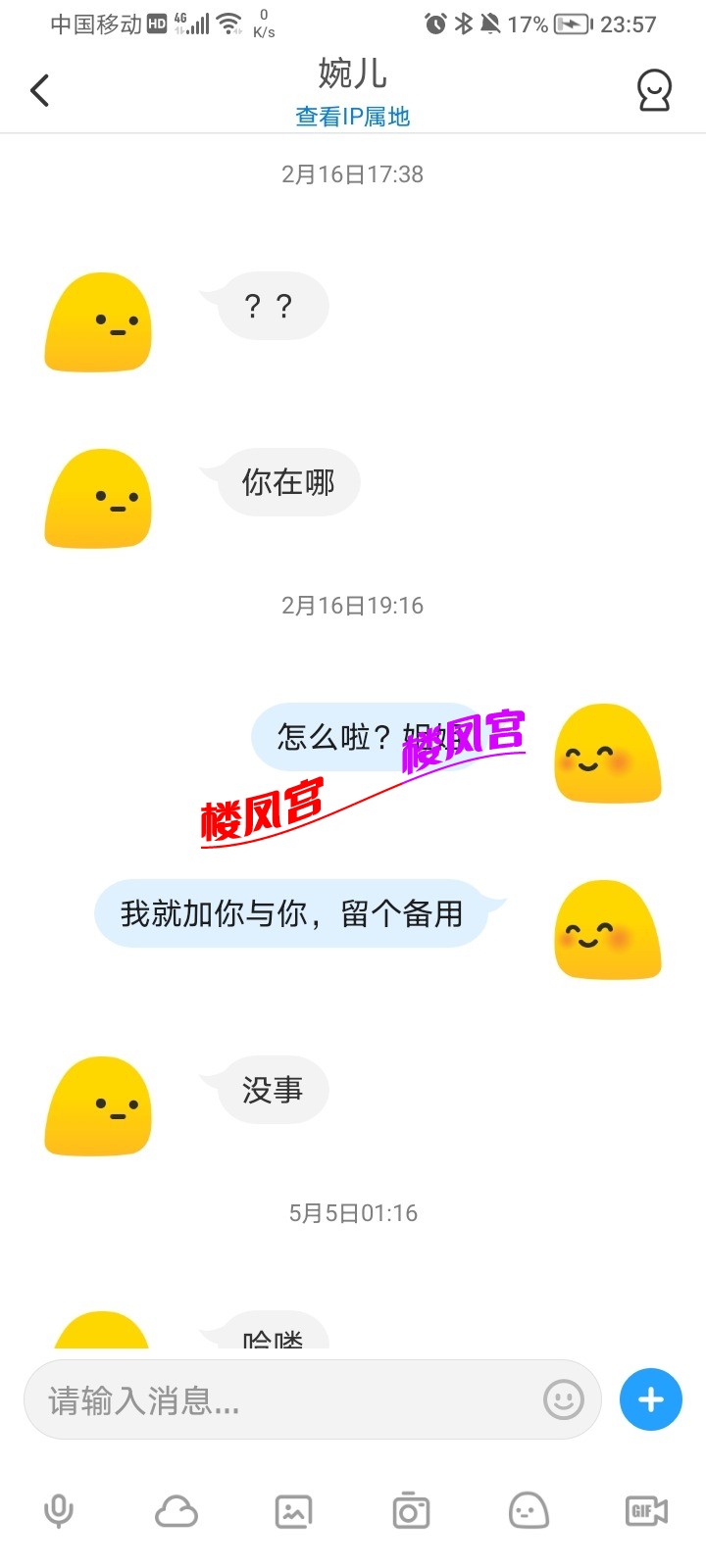Open the GIF picker icon
The width and height of the screenshot is (706, 1568).
(645, 1510)
